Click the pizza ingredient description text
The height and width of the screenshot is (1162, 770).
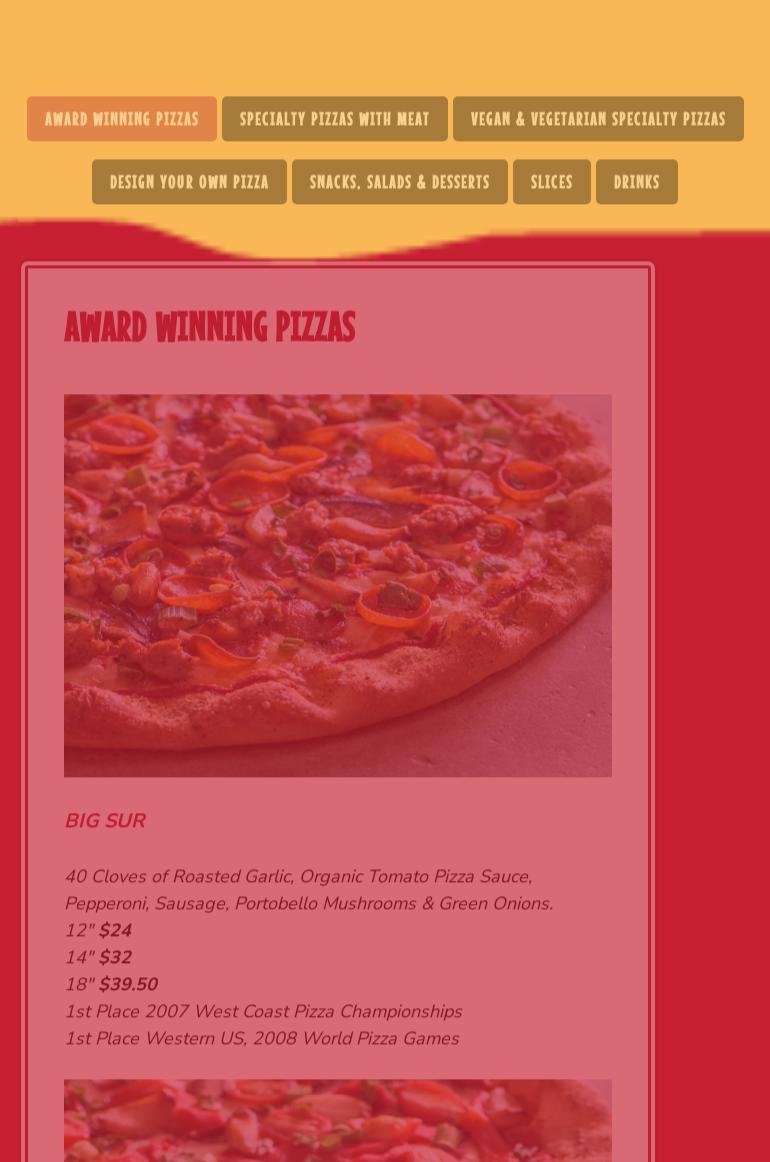(308, 890)
